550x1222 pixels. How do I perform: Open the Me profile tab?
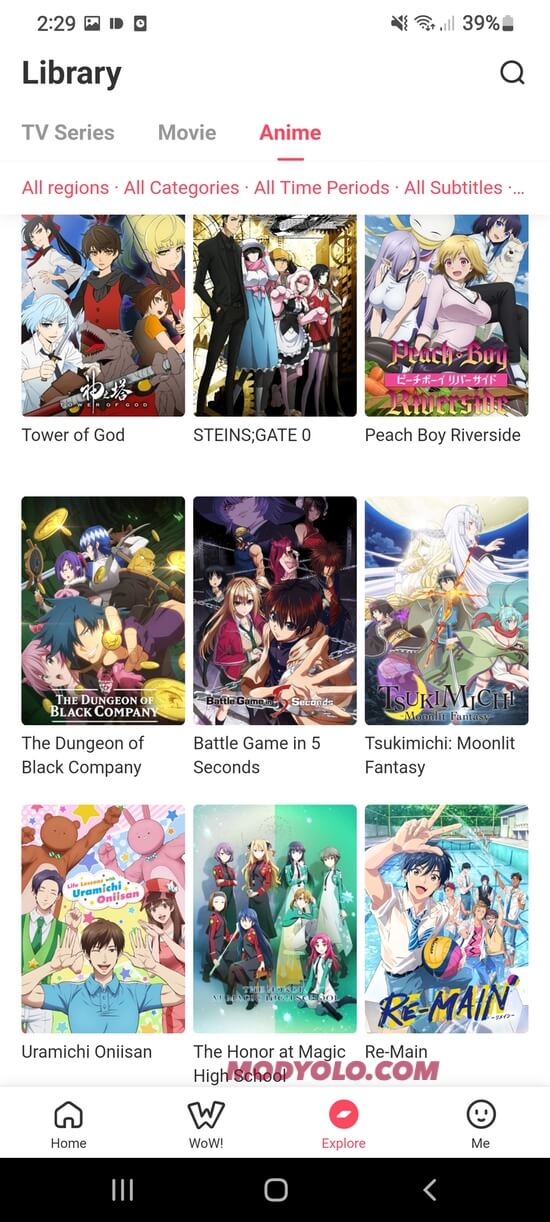481,1123
